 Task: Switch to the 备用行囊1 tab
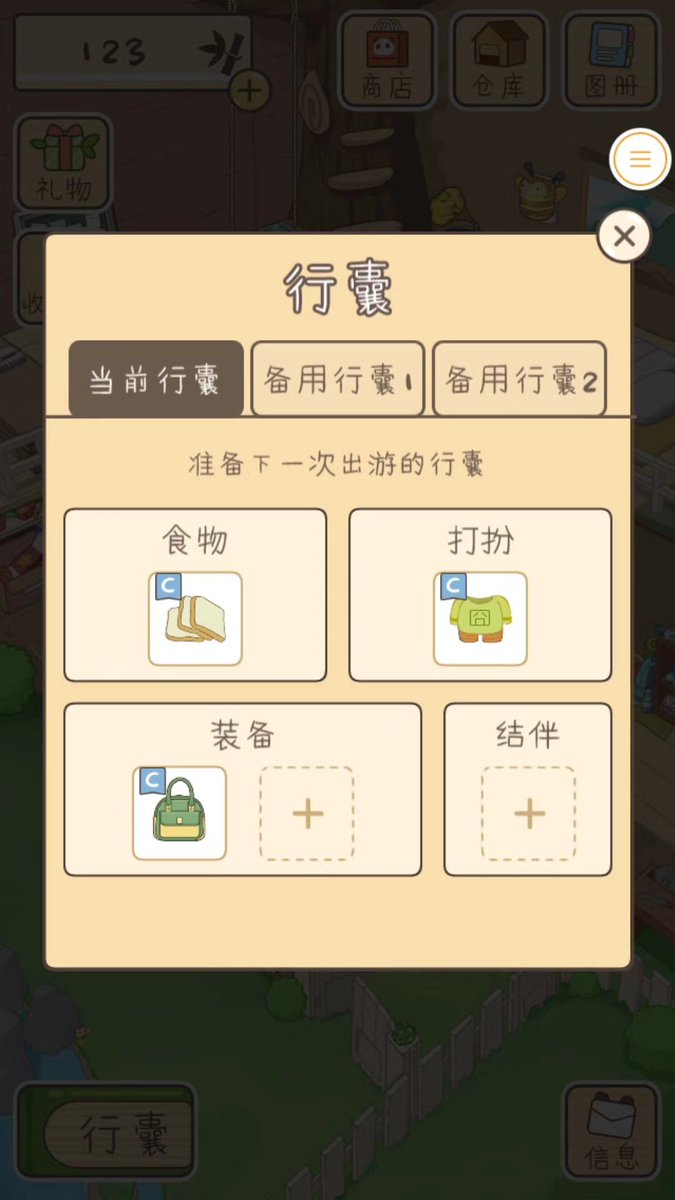click(338, 379)
